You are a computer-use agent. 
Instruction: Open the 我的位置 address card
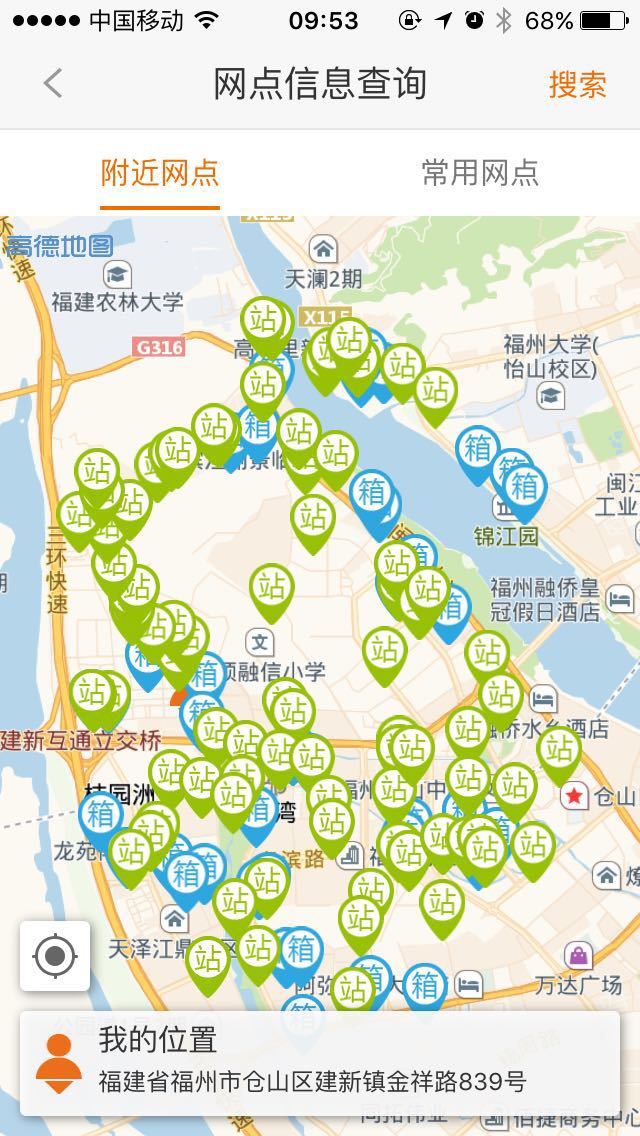pos(320,1062)
